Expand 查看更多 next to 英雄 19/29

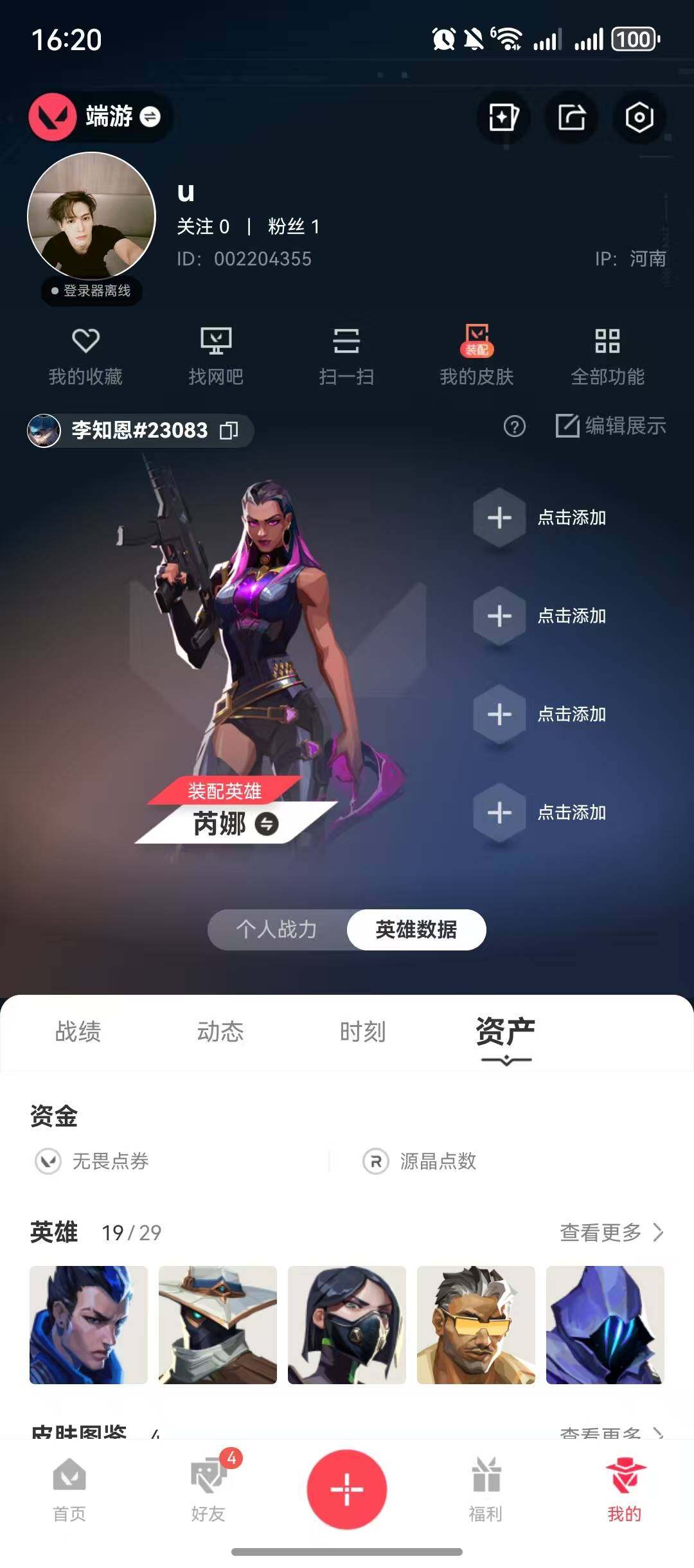tap(609, 1232)
